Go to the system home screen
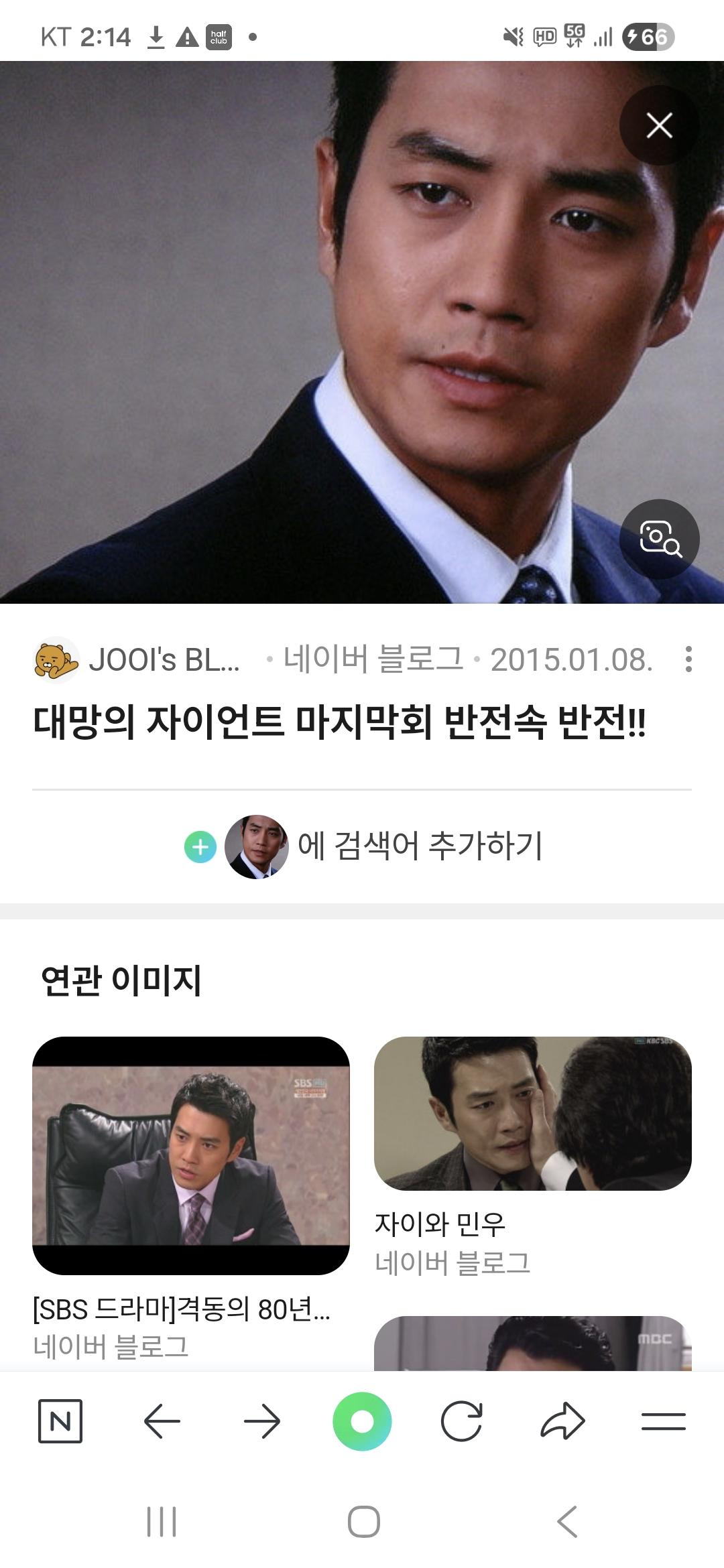The image size is (724, 1568). coord(363,1521)
